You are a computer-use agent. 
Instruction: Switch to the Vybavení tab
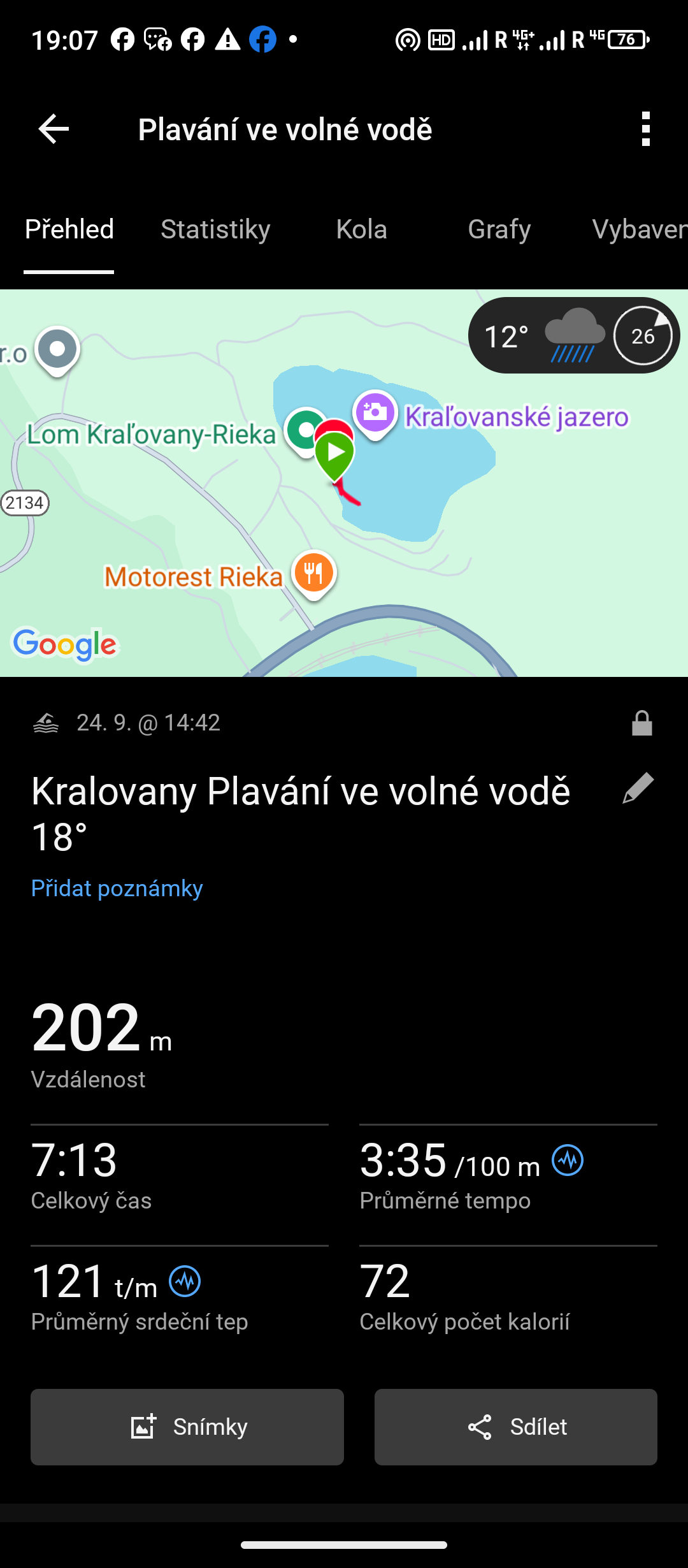coord(638,229)
